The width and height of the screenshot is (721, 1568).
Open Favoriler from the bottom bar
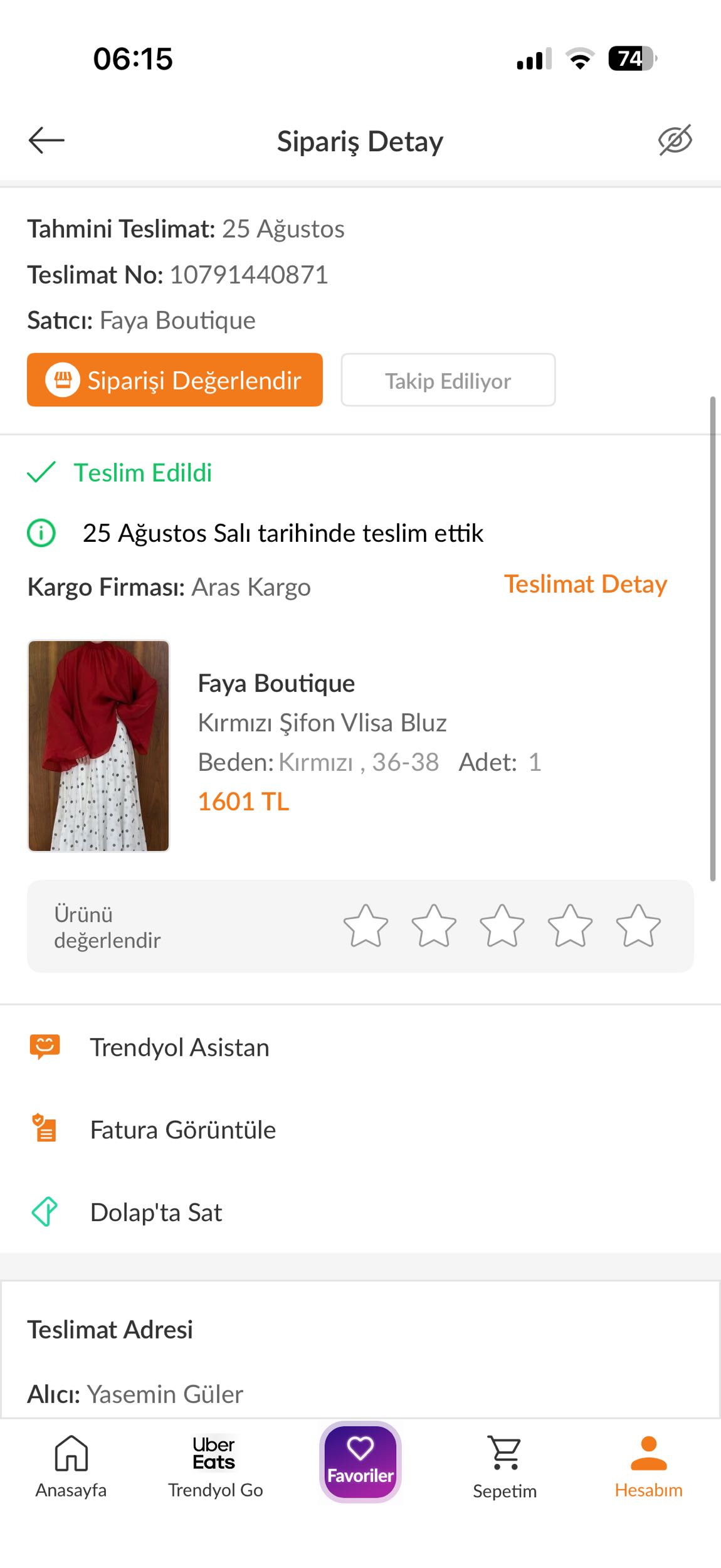[360, 1462]
